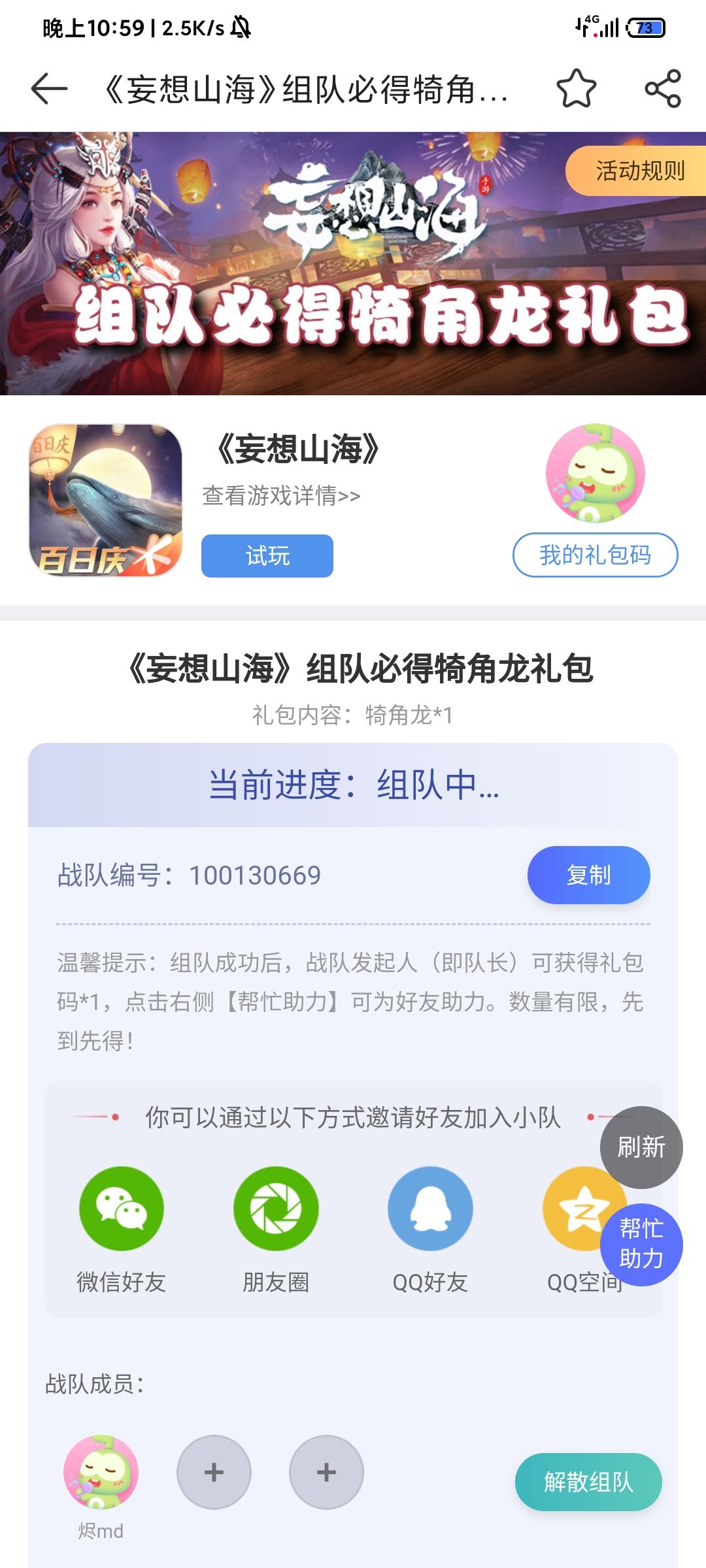Open 查看游戏详情 game details link

click(281, 495)
